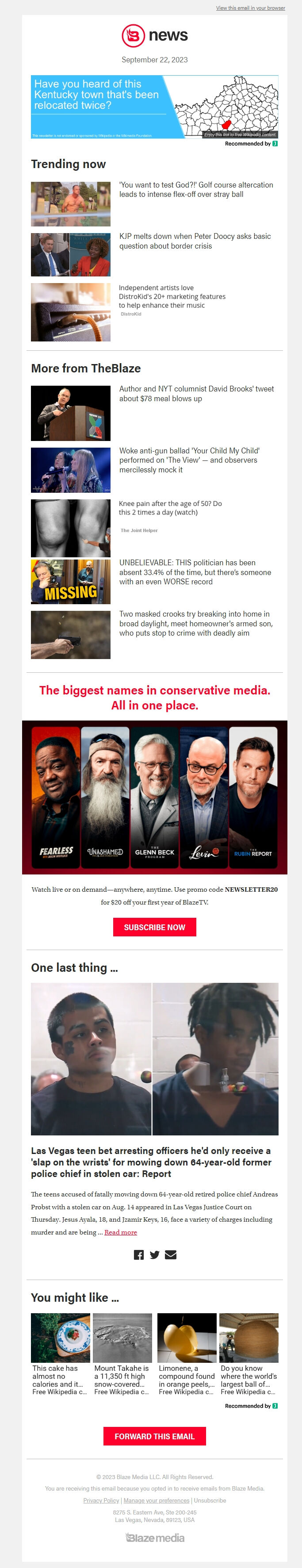Tap the FORWARD THIS EMAIL button
302x1568 pixels.
154,1436
